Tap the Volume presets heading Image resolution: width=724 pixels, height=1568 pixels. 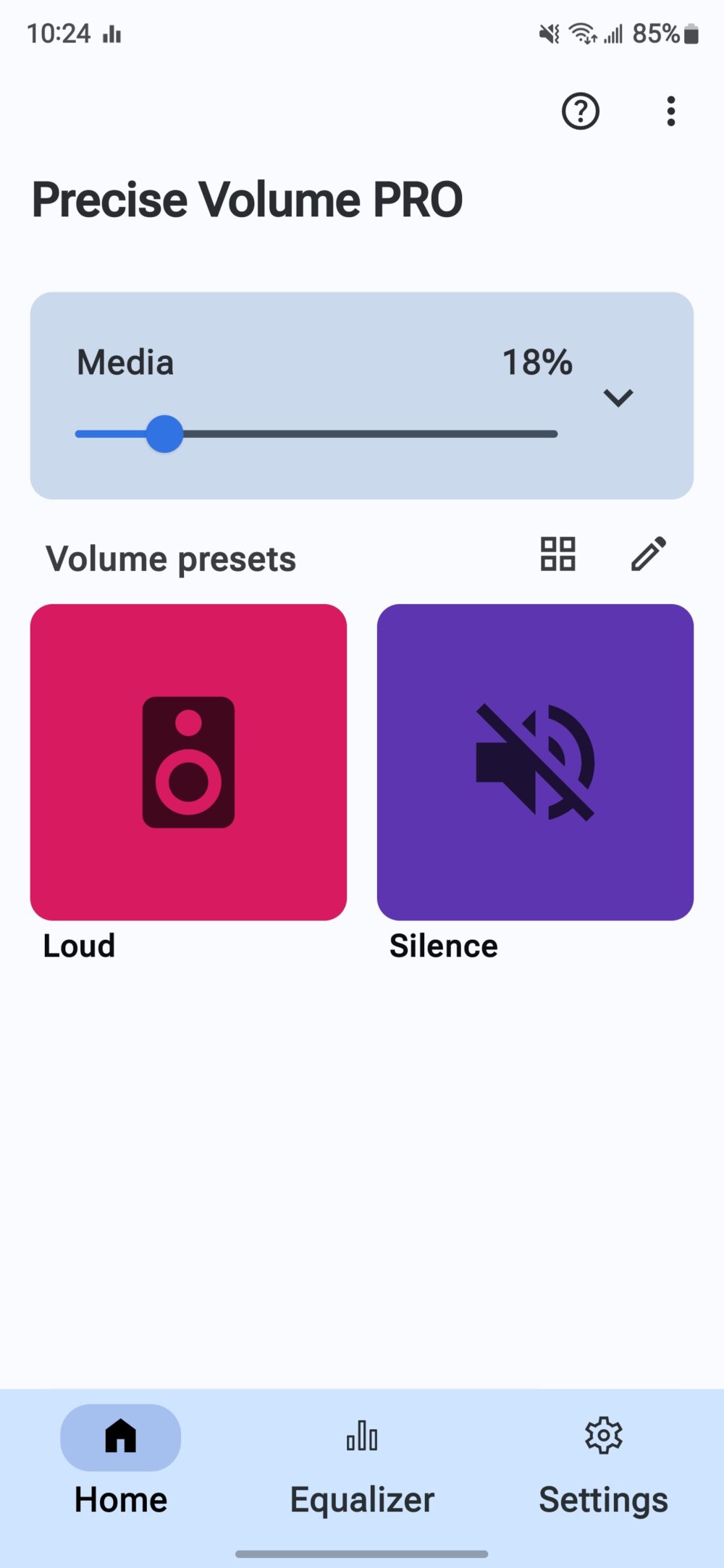click(x=170, y=558)
